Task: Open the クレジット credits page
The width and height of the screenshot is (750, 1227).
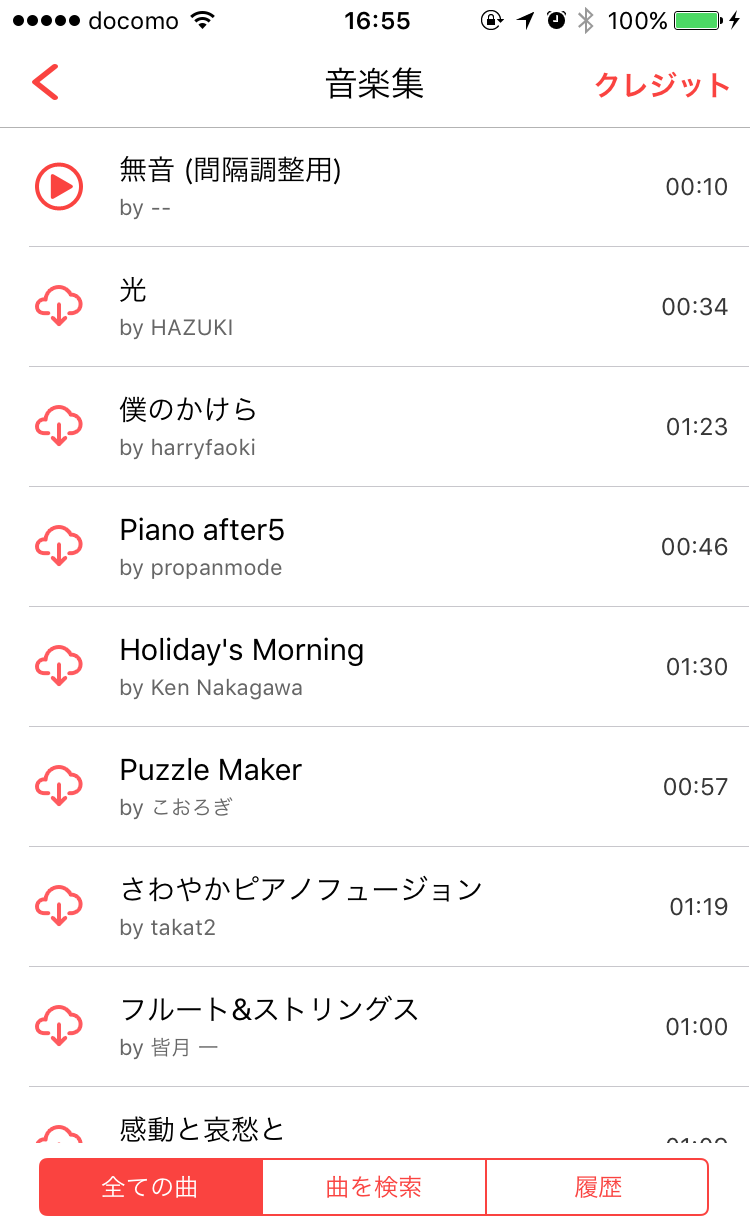Action: pyautogui.click(x=662, y=85)
